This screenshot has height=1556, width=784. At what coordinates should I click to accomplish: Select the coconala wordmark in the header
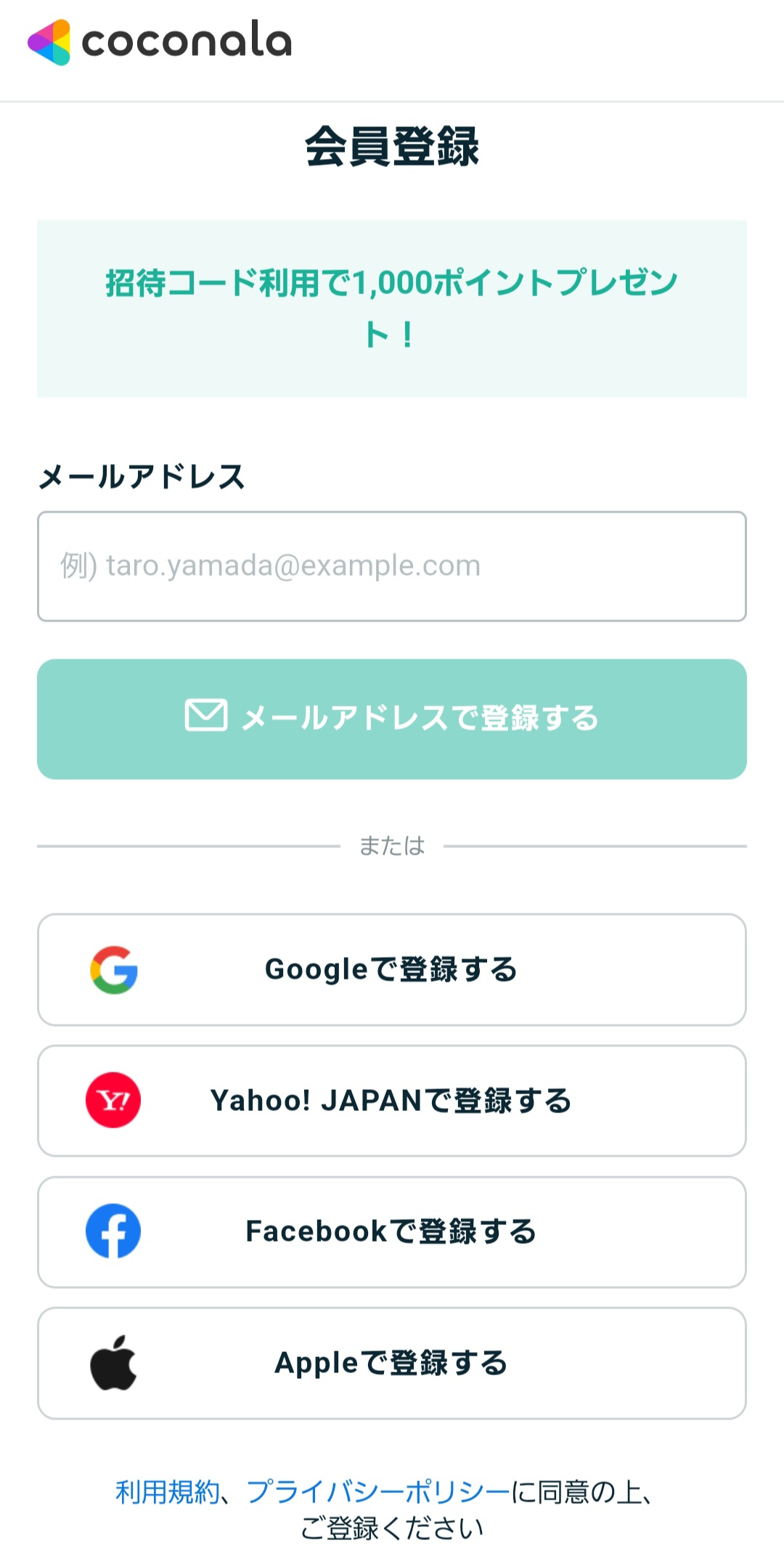click(185, 42)
